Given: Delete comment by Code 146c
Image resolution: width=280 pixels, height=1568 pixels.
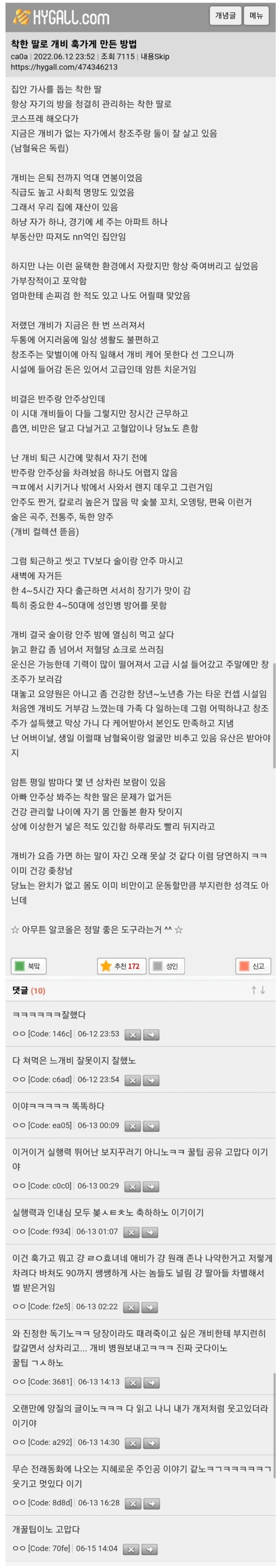Looking at the screenshot, I should tap(132, 1034).
